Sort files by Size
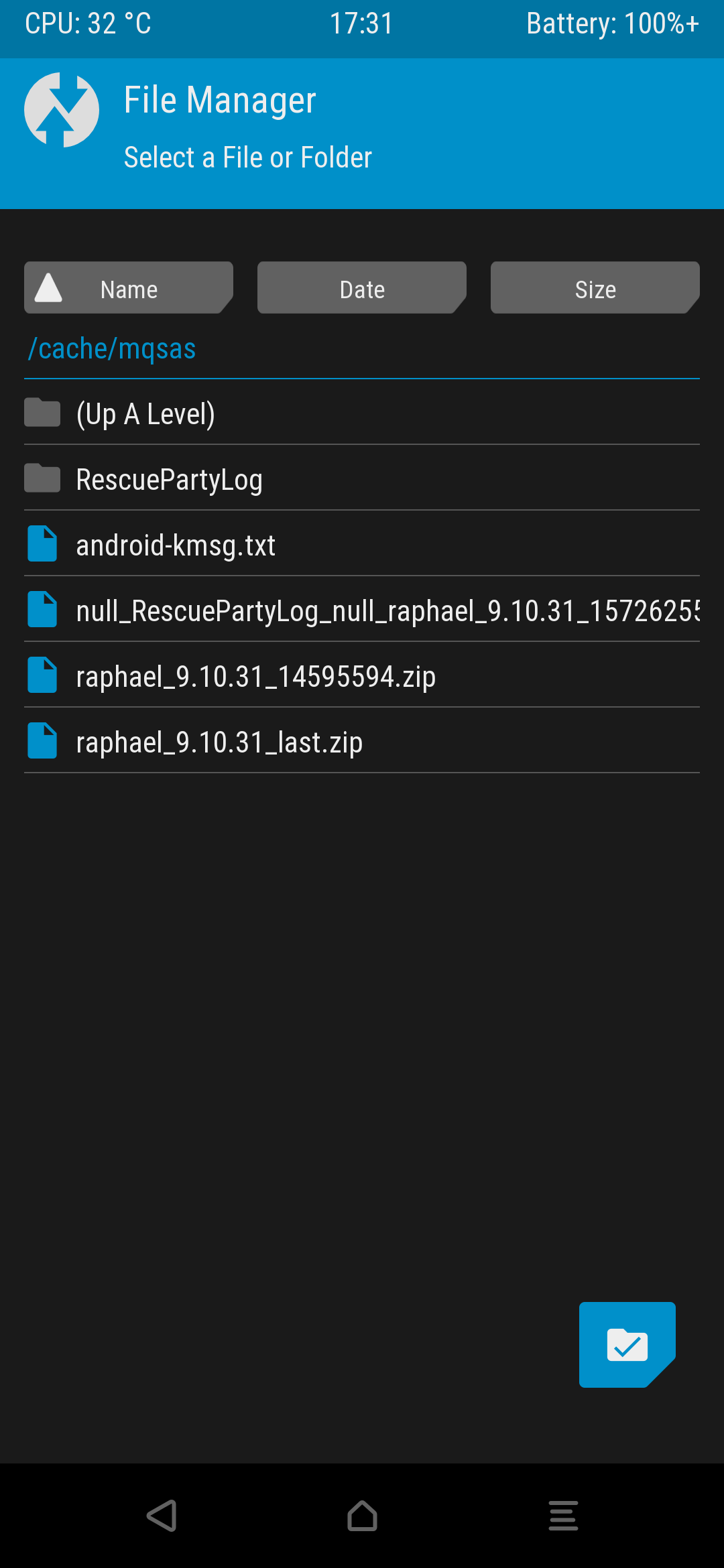This screenshot has width=724, height=1568. tap(595, 287)
